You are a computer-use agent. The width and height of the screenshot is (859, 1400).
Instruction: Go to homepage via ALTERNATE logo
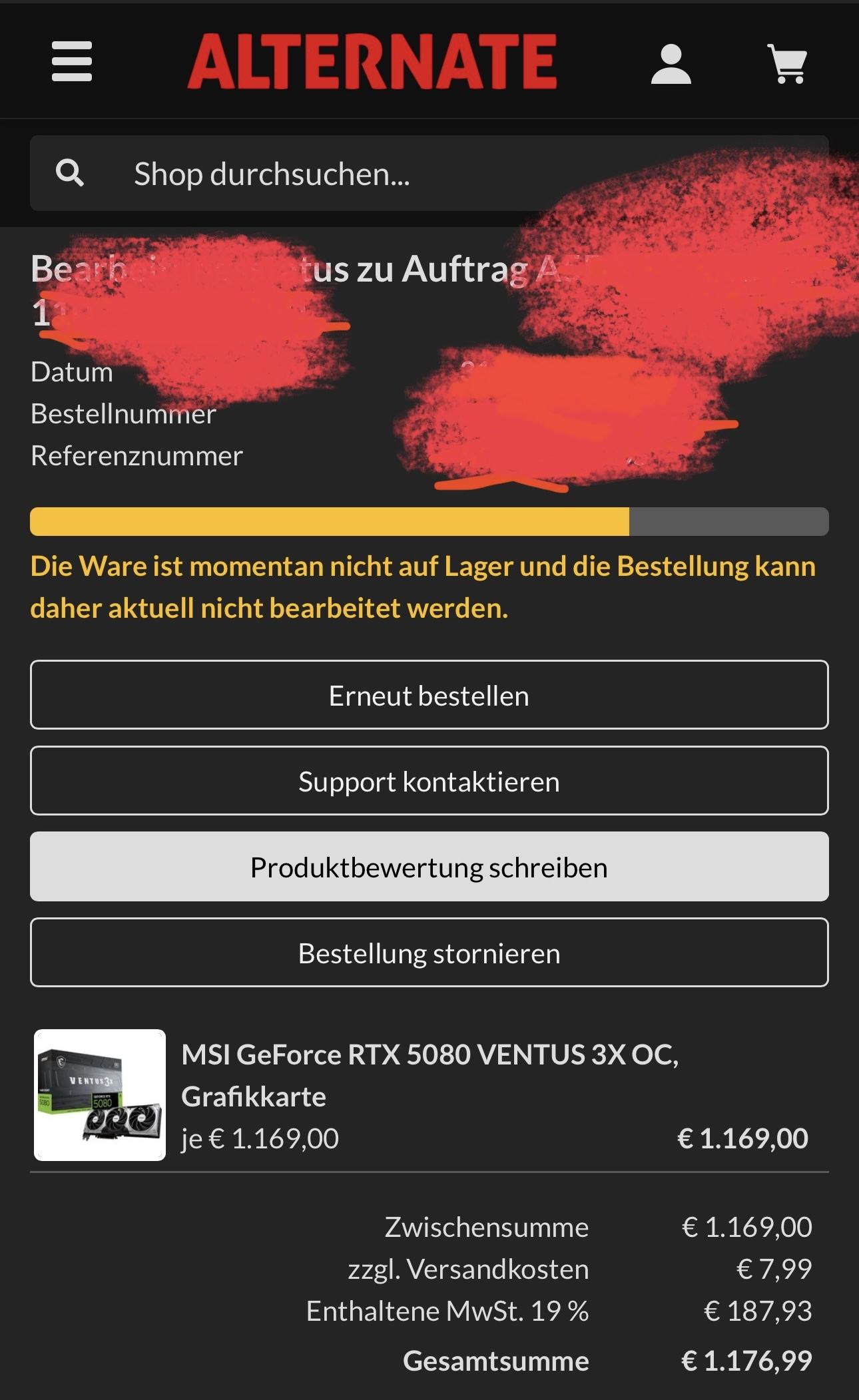(x=372, y=61)
